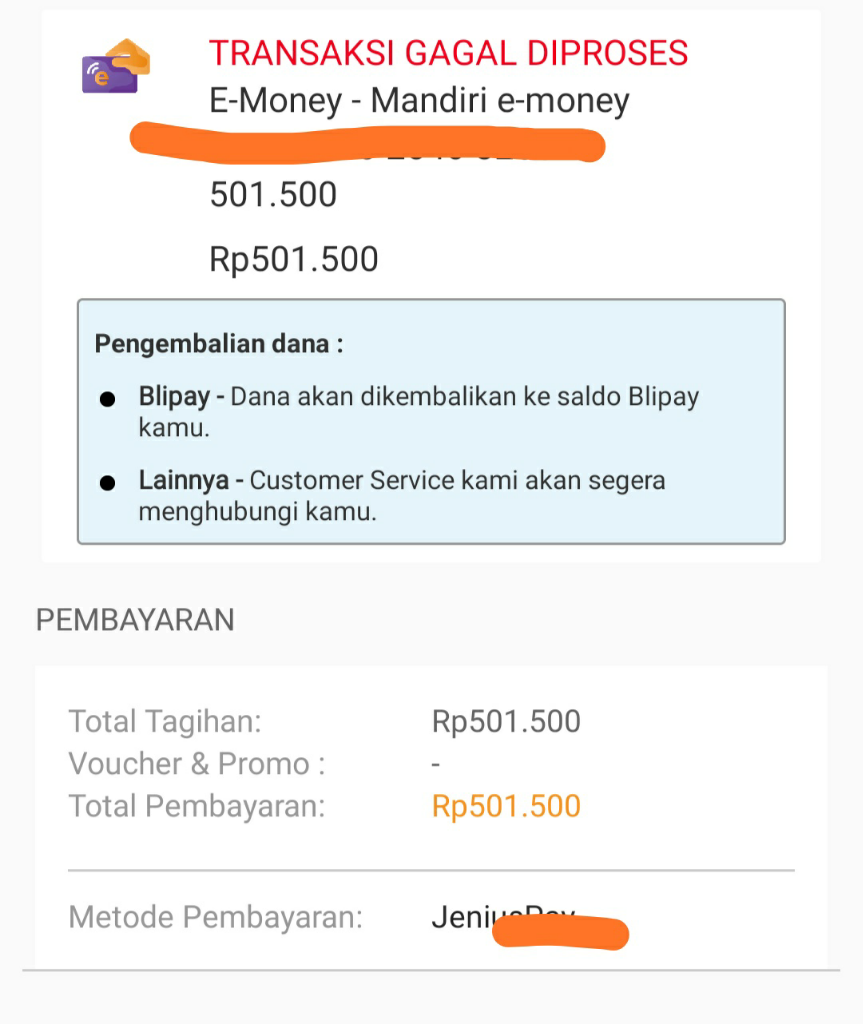The width and height of the screenshot is (863, 1024).
Task: Click the bullet marker beside Blipay
Action: point(109,396)
